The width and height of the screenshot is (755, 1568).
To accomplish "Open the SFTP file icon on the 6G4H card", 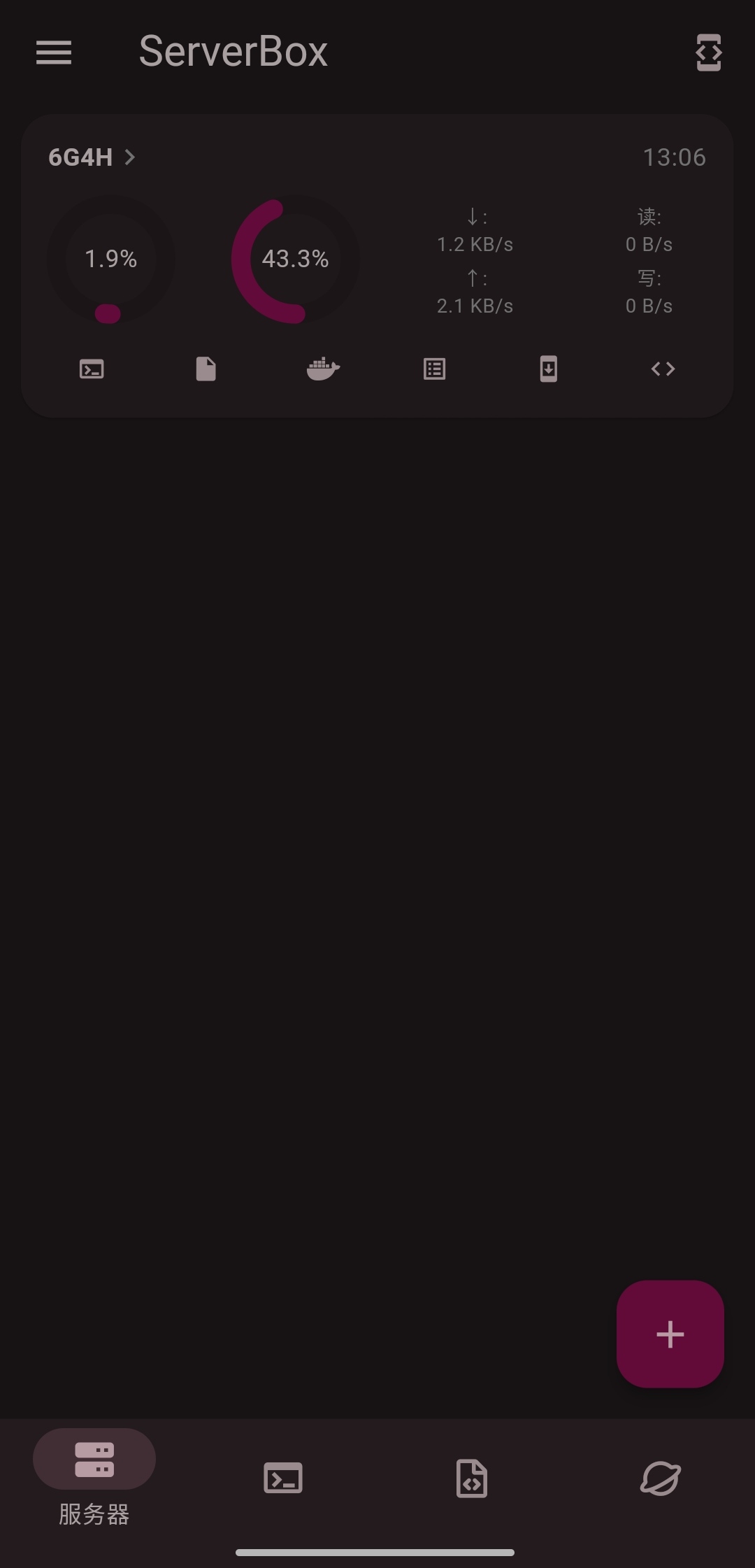I will (206, 369).
